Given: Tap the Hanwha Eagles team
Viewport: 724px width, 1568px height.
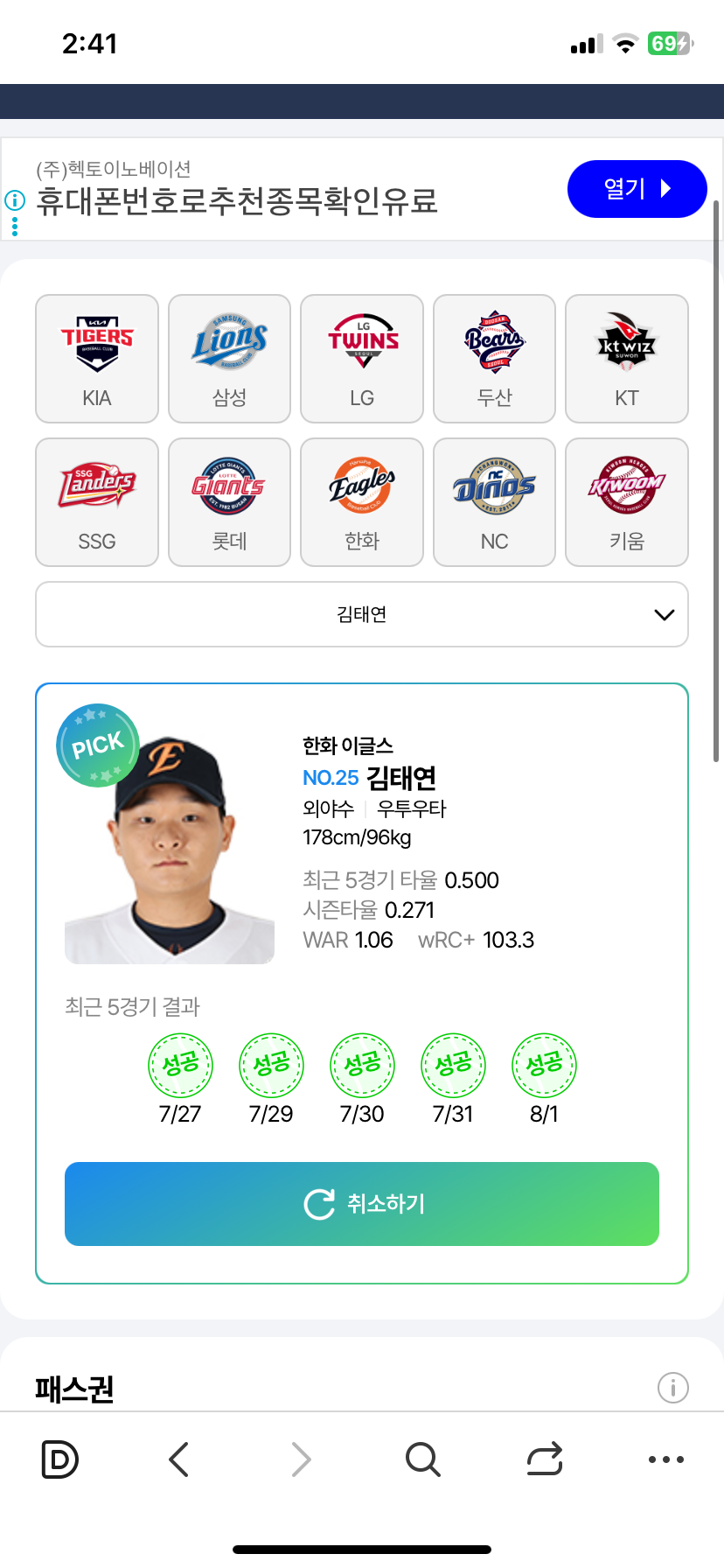Looking at the screenshot, I should click(362, 502).
